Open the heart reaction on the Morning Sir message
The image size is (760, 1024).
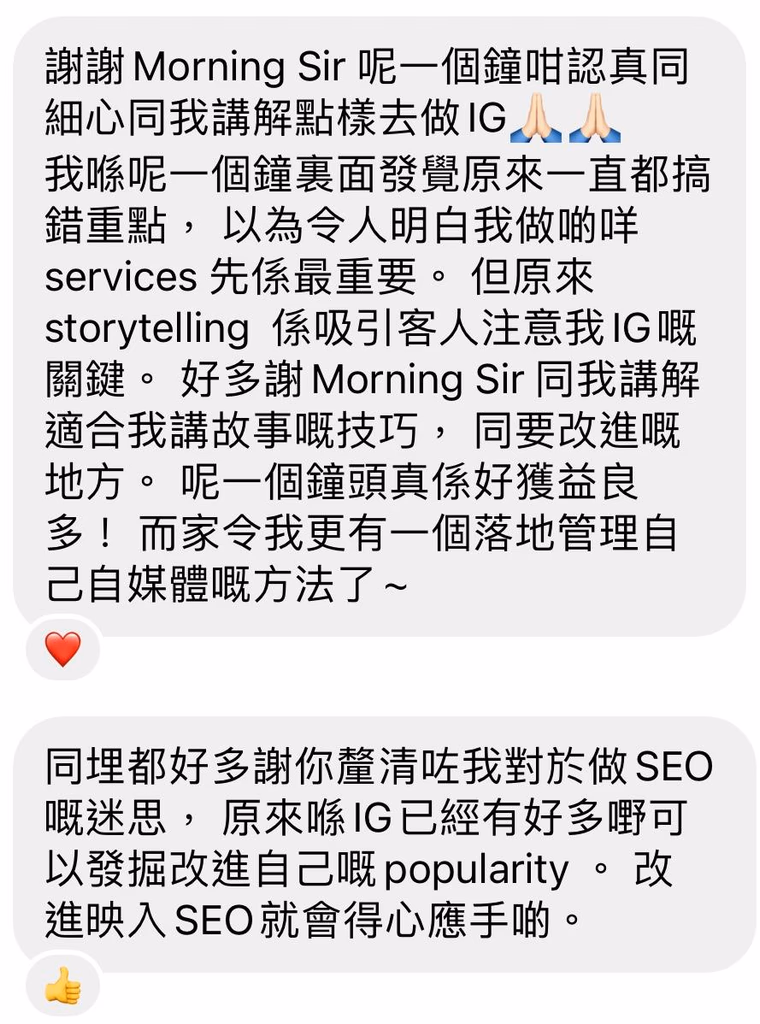[x=62, y=649]
